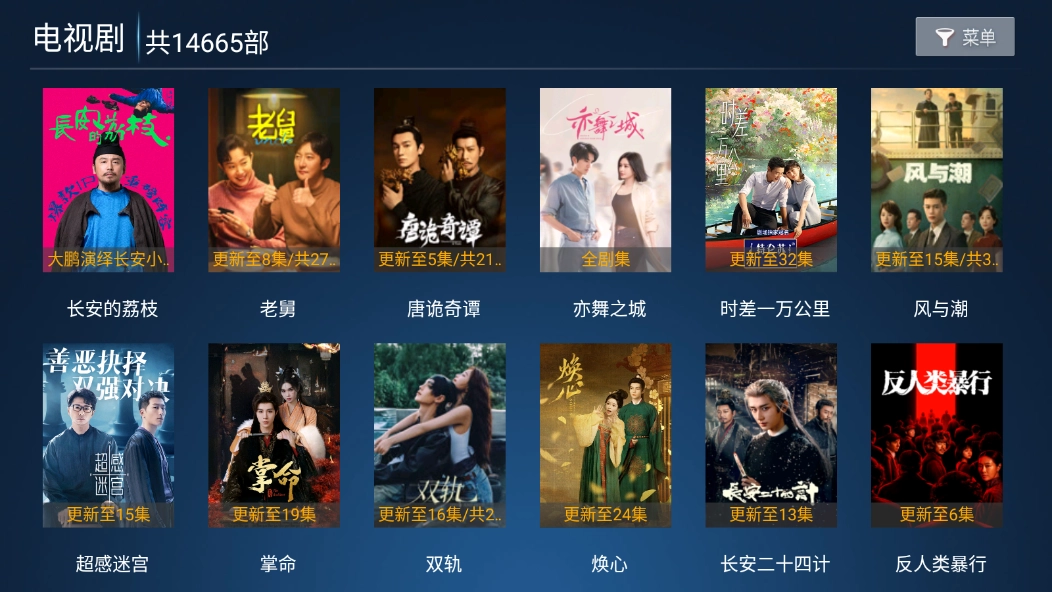Screen dimensions: 1052x592
Task: Open the drama 长安的荔枝
Action: click(108, 180)
